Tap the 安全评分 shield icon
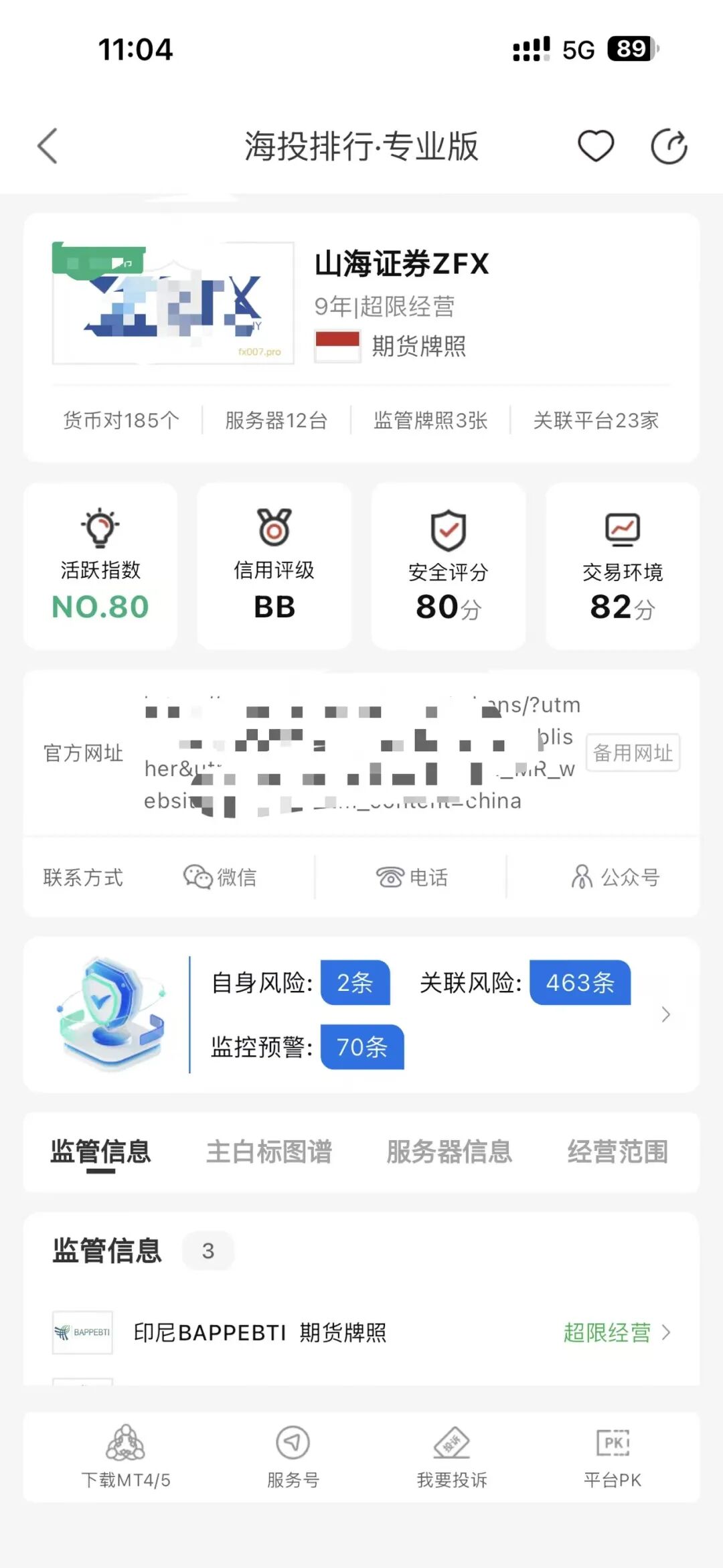 448,531
